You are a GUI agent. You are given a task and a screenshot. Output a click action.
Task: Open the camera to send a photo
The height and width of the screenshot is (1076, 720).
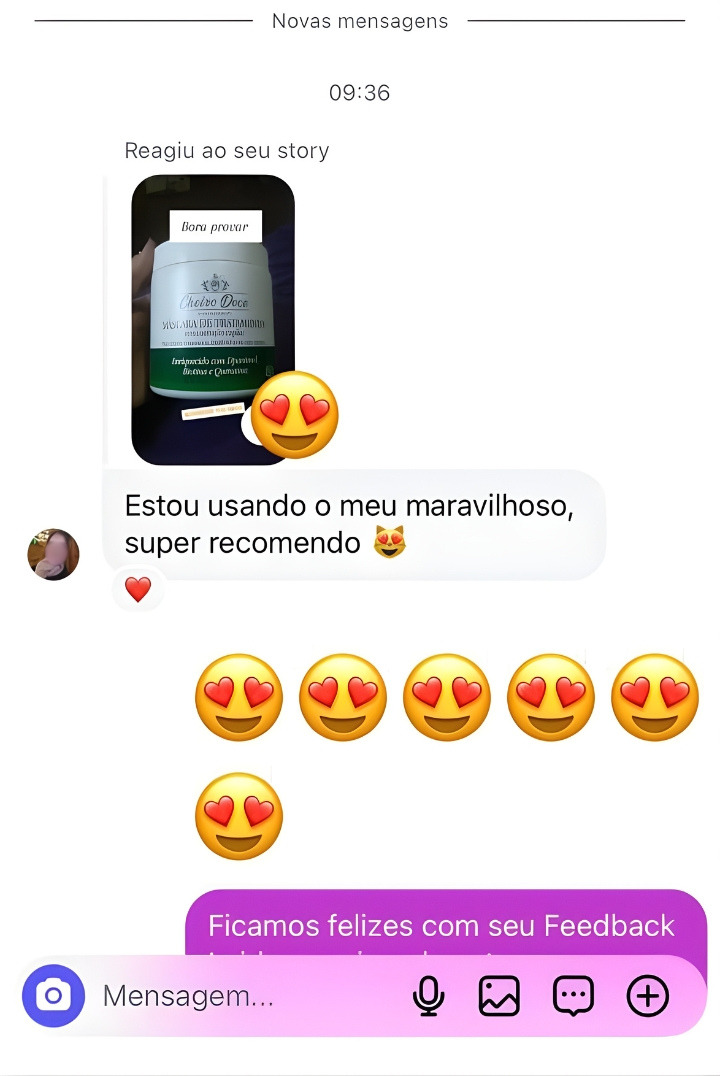(54, 995)
